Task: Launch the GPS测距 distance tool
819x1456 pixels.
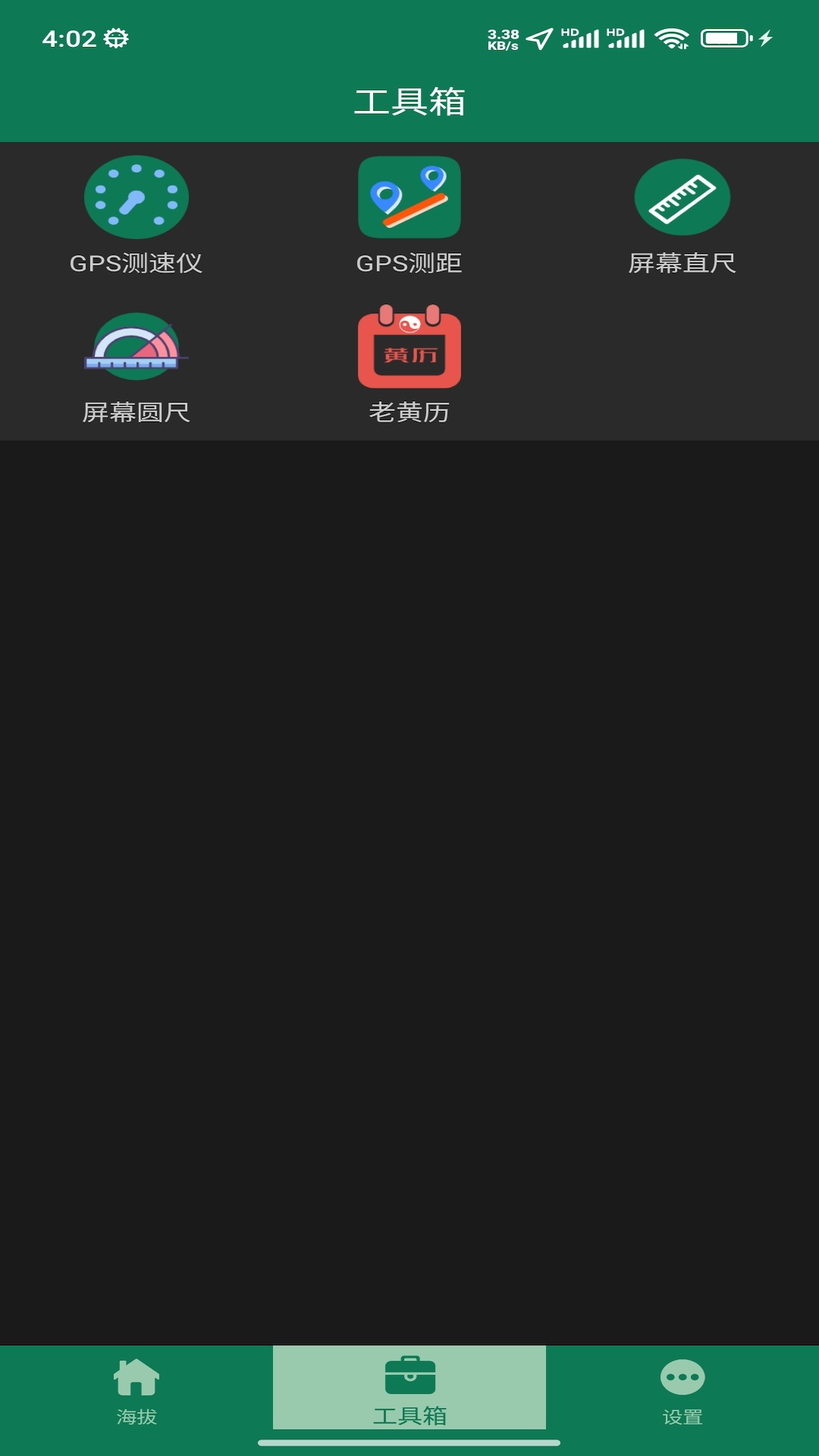Action: (x=409, y=215)
